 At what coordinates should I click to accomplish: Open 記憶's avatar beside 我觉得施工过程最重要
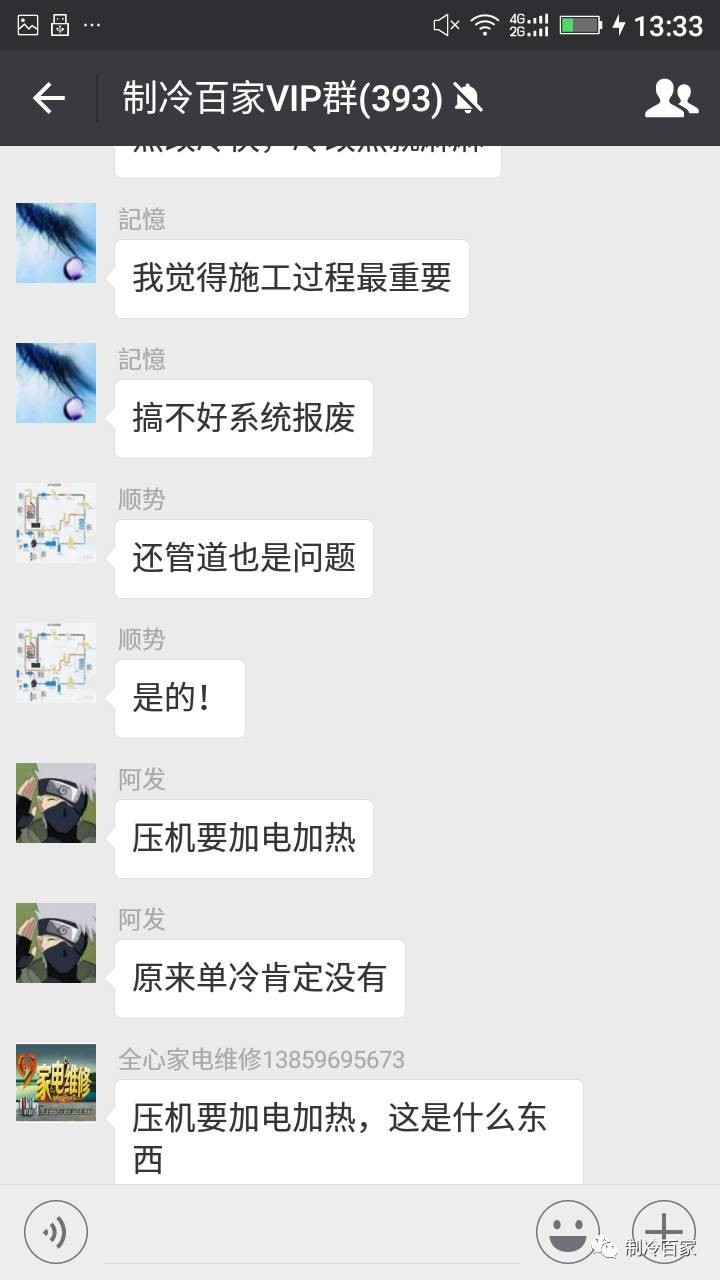coord(56,243)
